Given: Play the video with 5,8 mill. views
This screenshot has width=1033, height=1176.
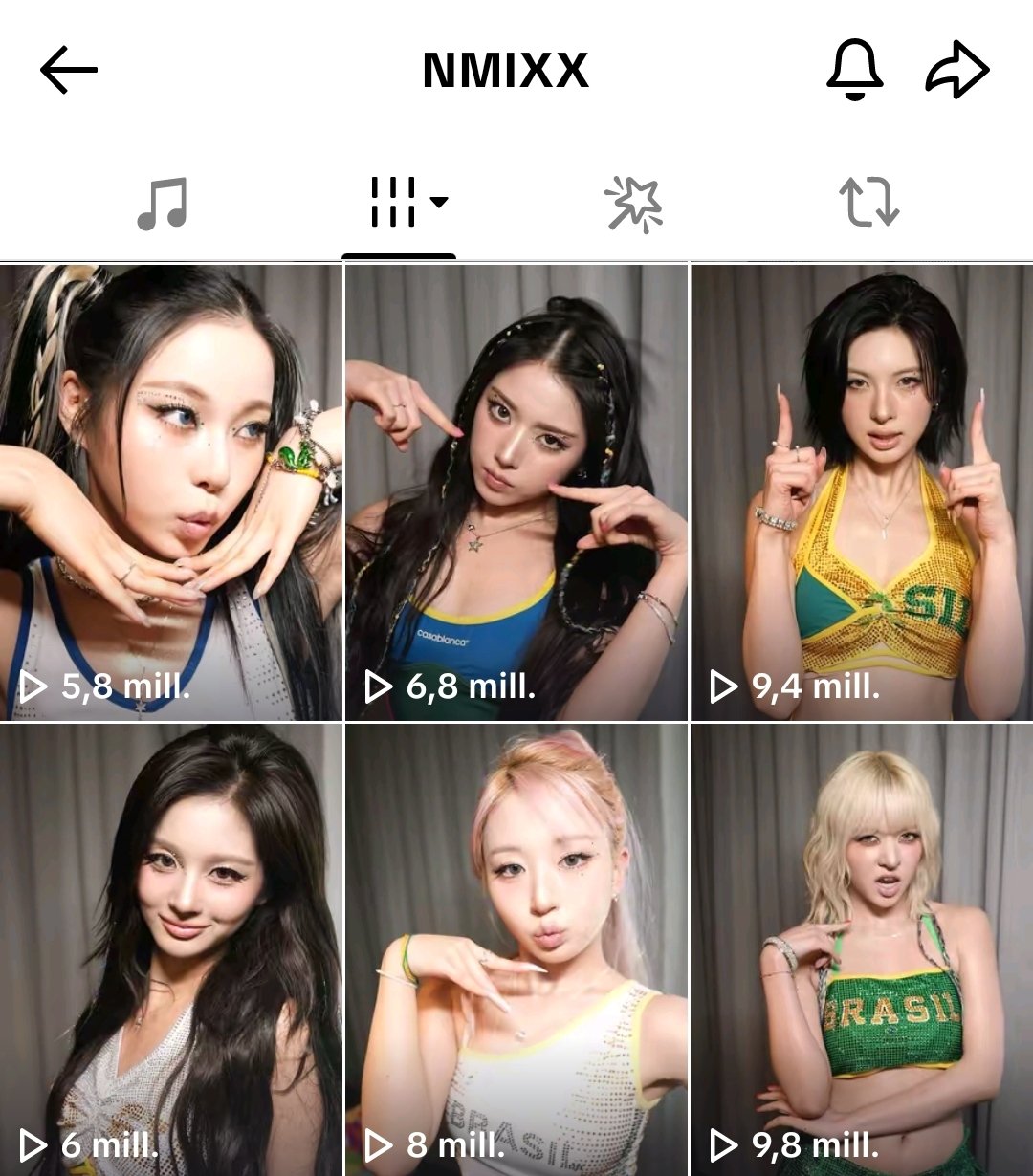Looking at the screenshot, I should (170, 491).
